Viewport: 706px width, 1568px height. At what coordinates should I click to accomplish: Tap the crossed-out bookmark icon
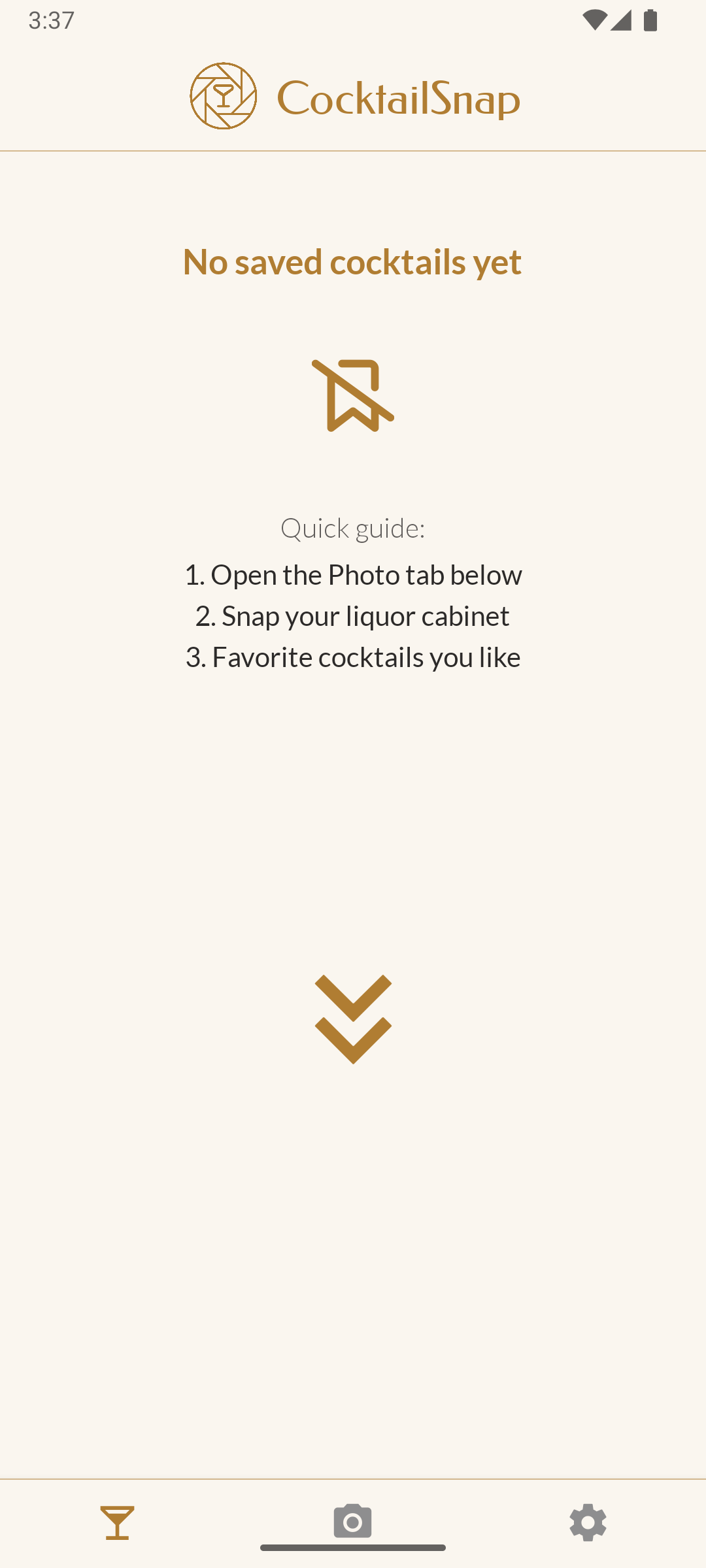click(353, 394)
